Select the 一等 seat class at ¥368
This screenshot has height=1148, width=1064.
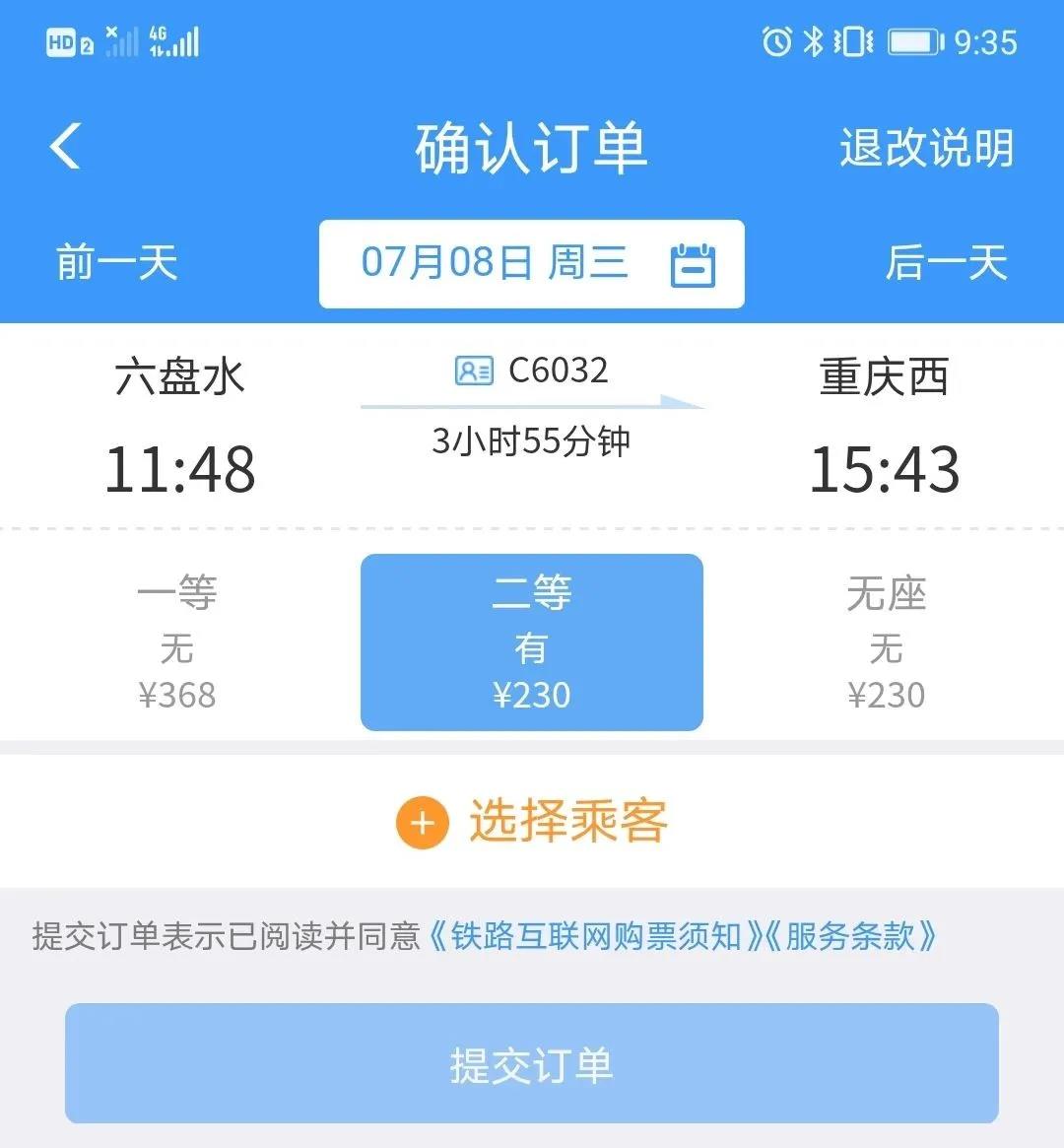[x=177, y=642]
